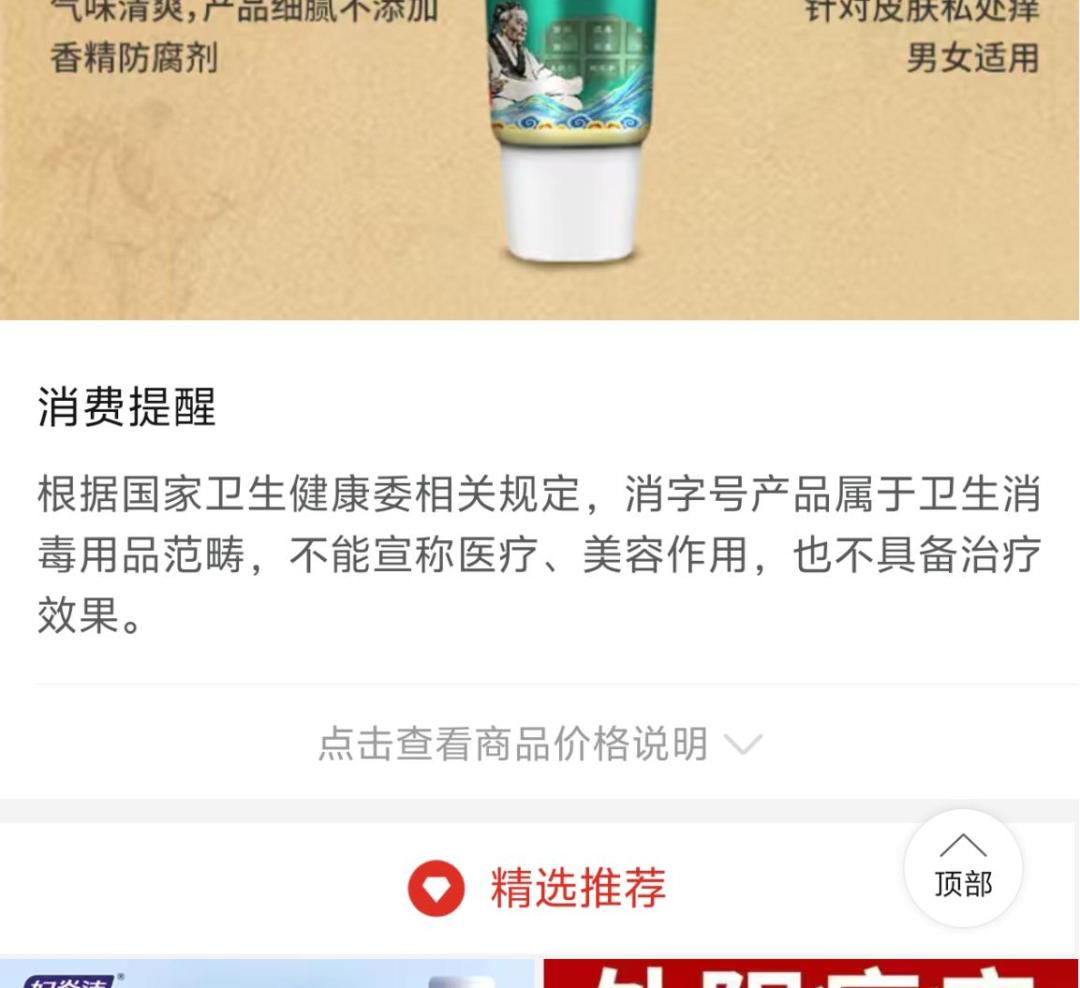Open the recommended product with blue banner
Screen dimensions: 1080x988
click(267, 975)
